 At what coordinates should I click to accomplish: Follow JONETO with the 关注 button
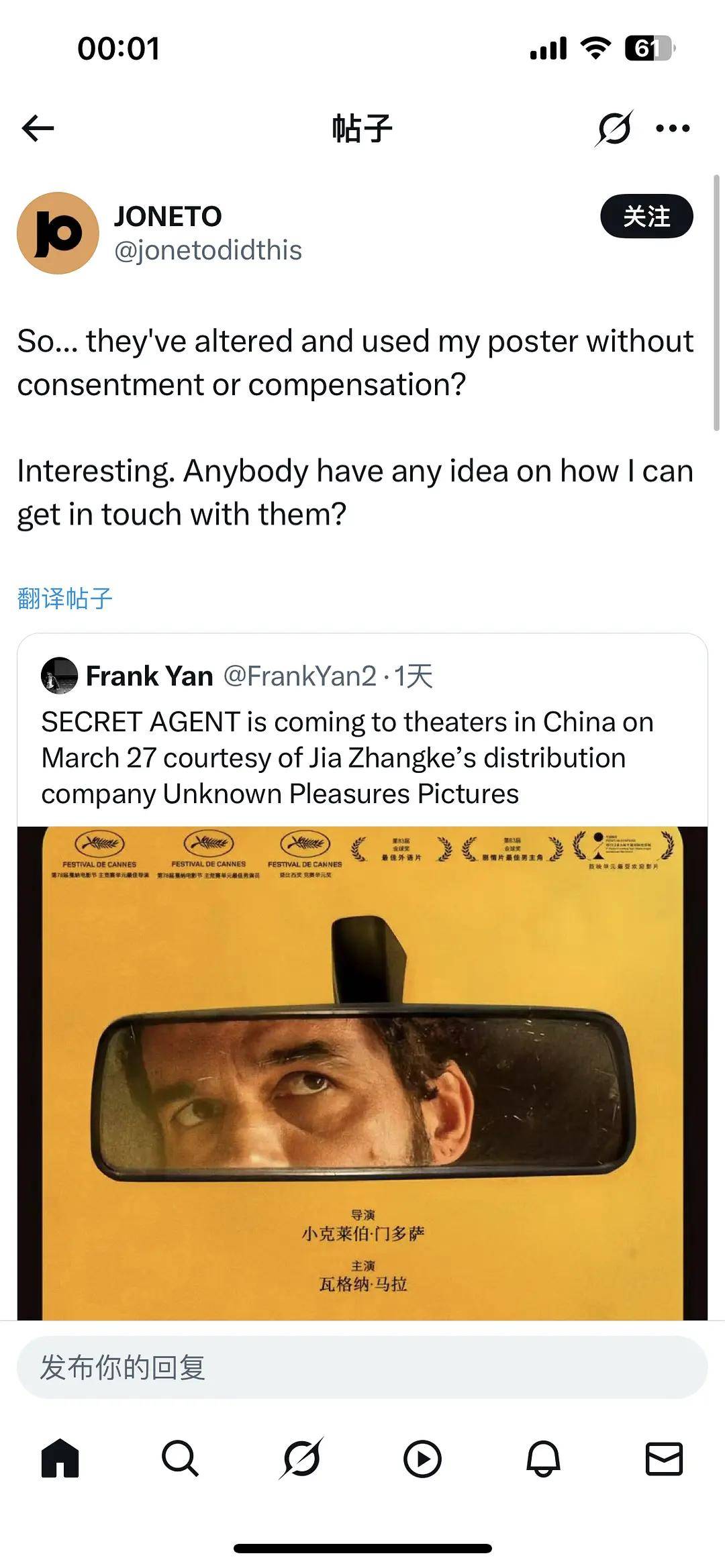646,216
